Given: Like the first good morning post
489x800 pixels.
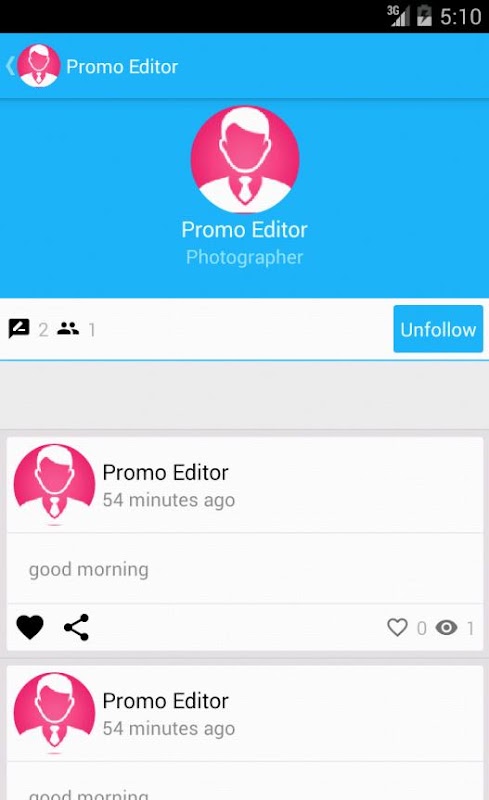Looking at the screenshot, I should coord(30,627).
